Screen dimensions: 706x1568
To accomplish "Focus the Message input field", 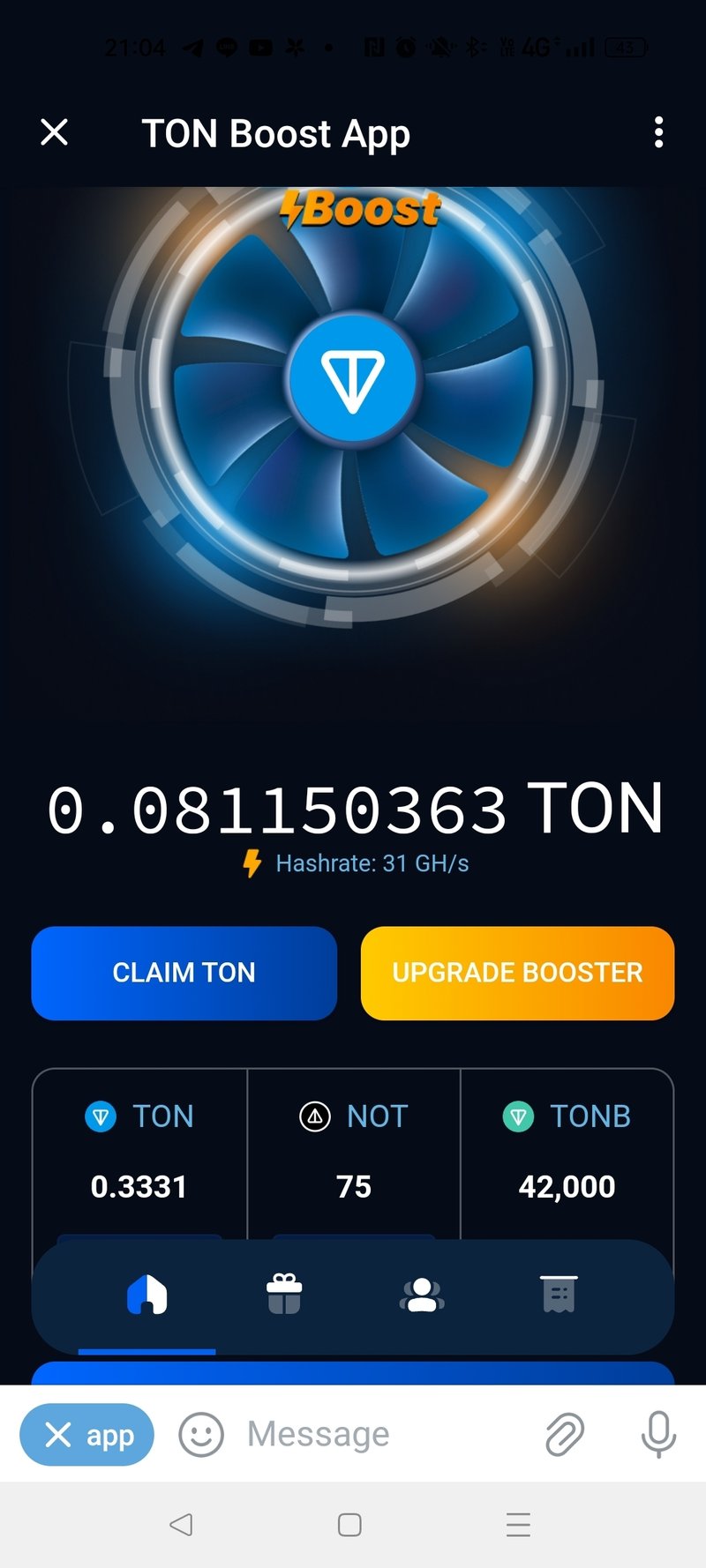I will click(x=371, y=1435).
